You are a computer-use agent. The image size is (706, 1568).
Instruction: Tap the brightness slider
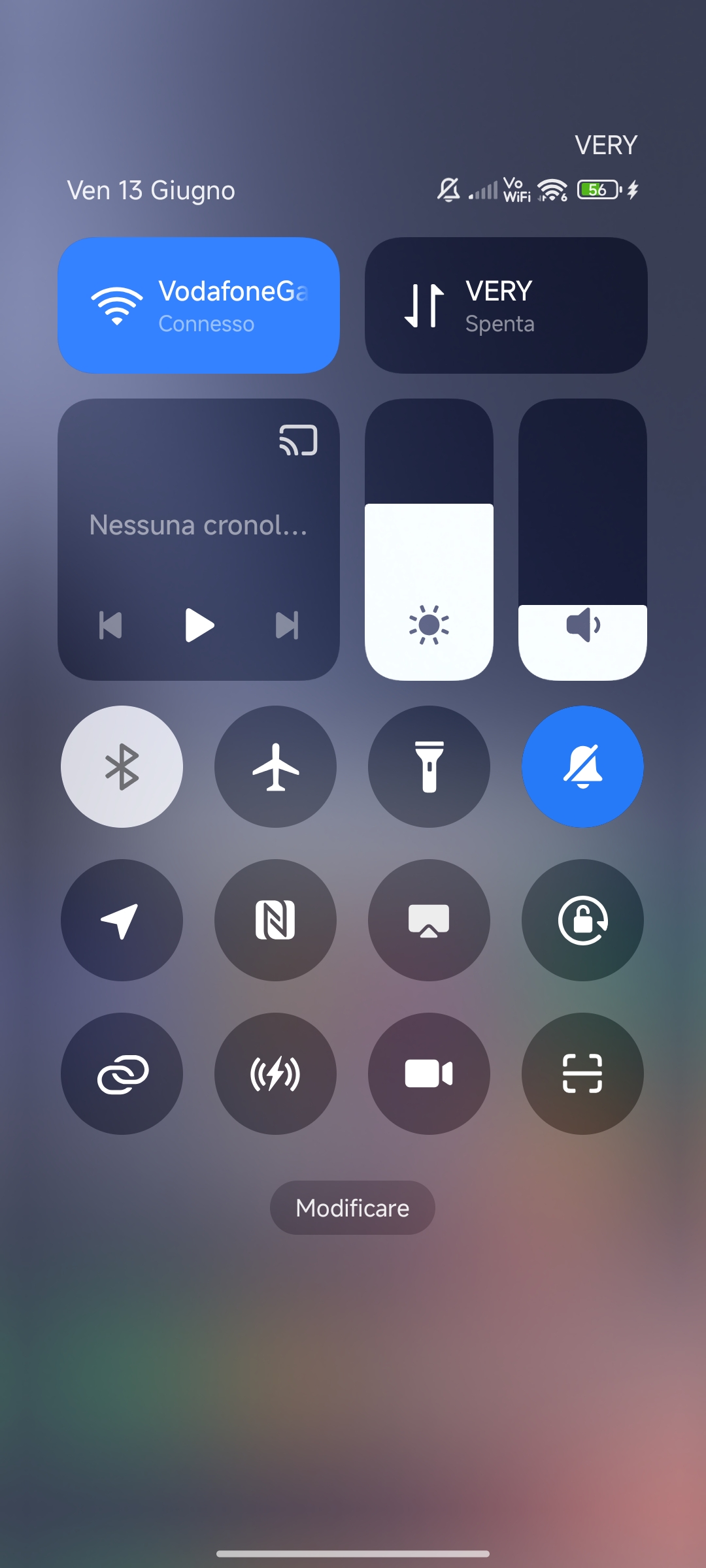[429, 540]
